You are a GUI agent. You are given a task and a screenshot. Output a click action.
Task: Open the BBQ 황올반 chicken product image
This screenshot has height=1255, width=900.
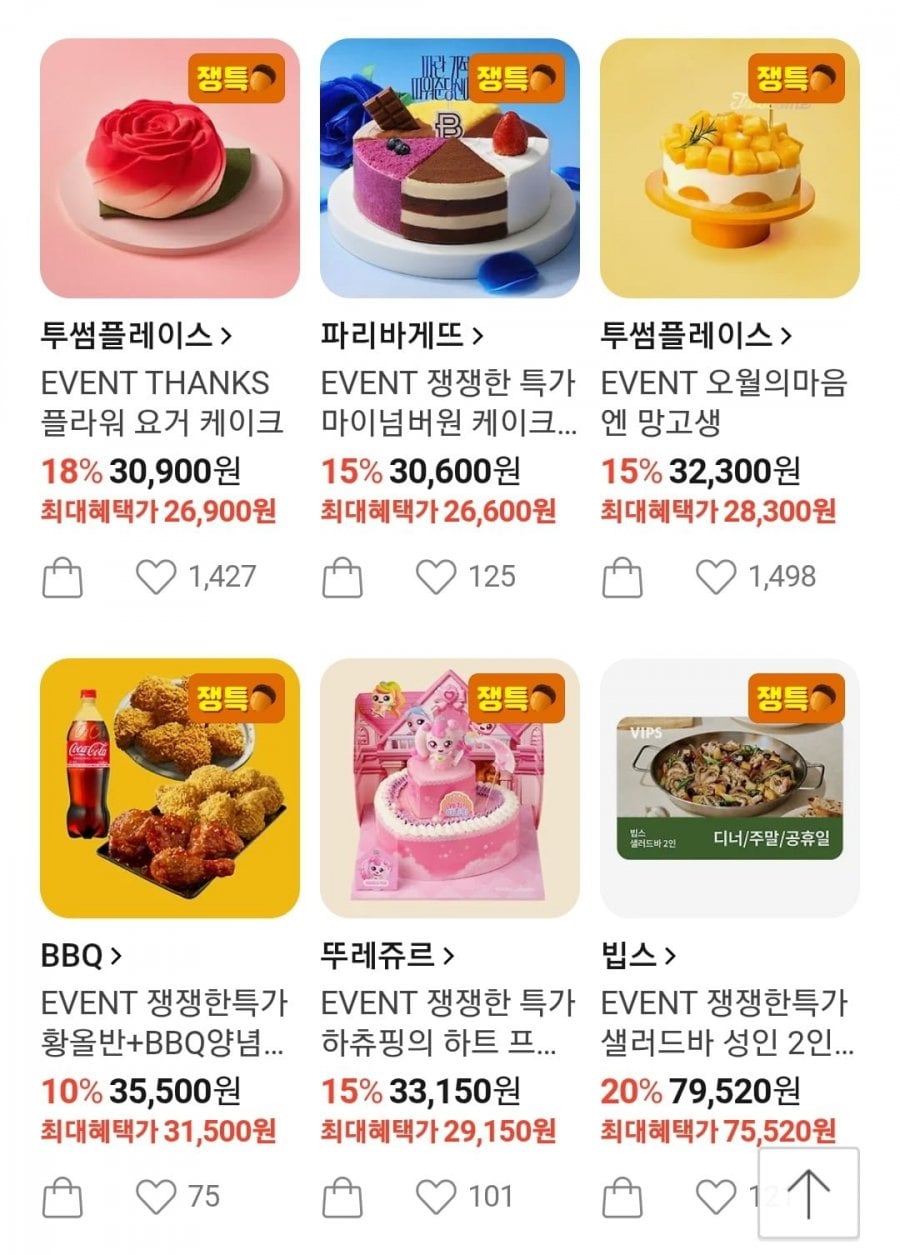(x=170, y=788)
